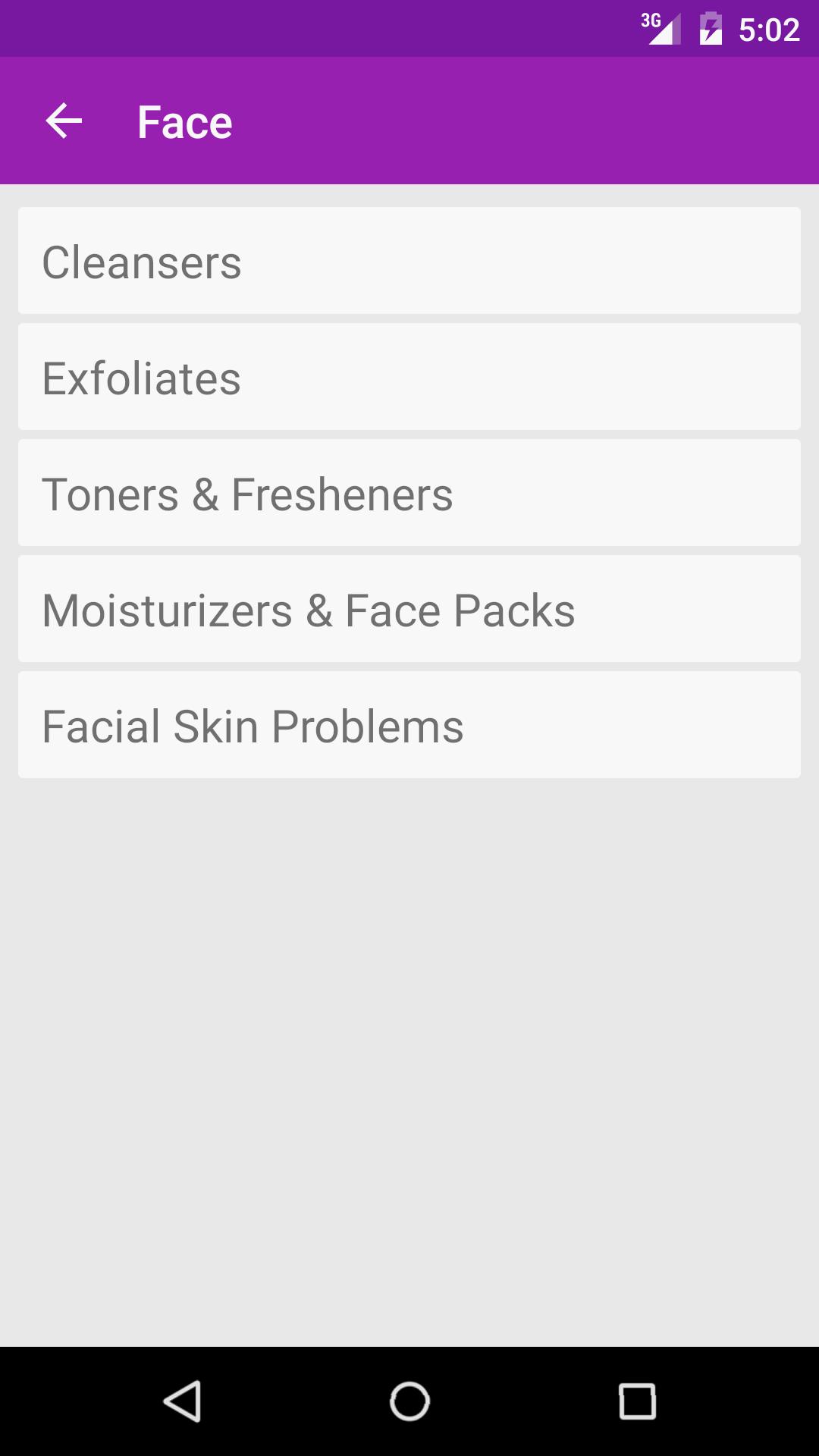The image size is (819, 1456).
Task: Open Facial Skin Problems
Action: click(x=409, y=725)
